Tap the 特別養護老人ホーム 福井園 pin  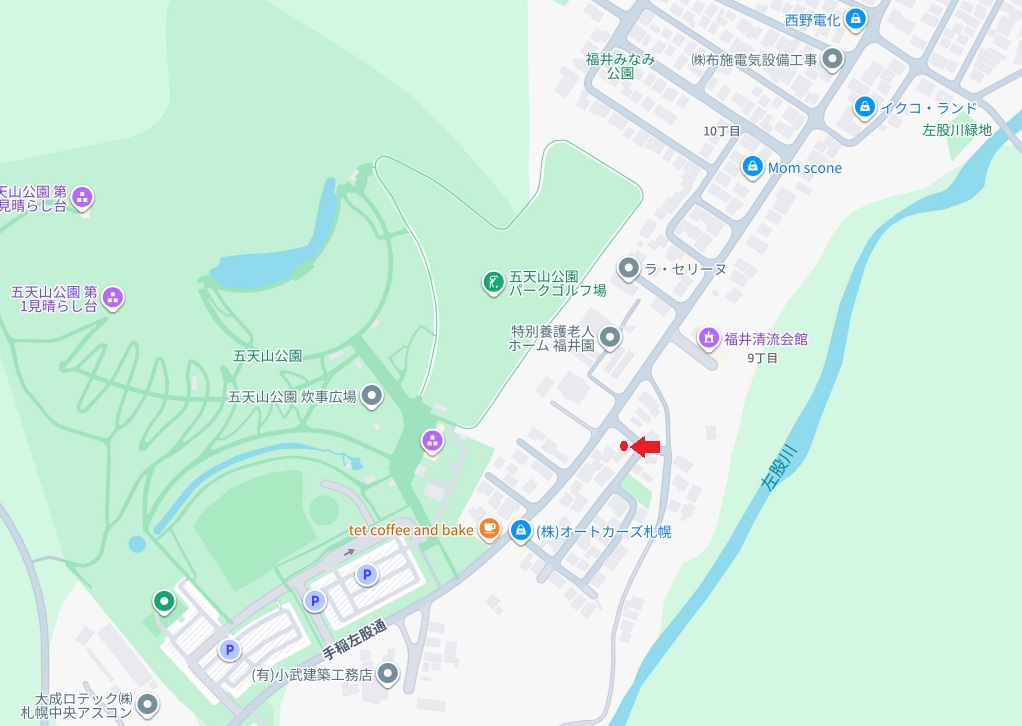(x=610, y=338)
